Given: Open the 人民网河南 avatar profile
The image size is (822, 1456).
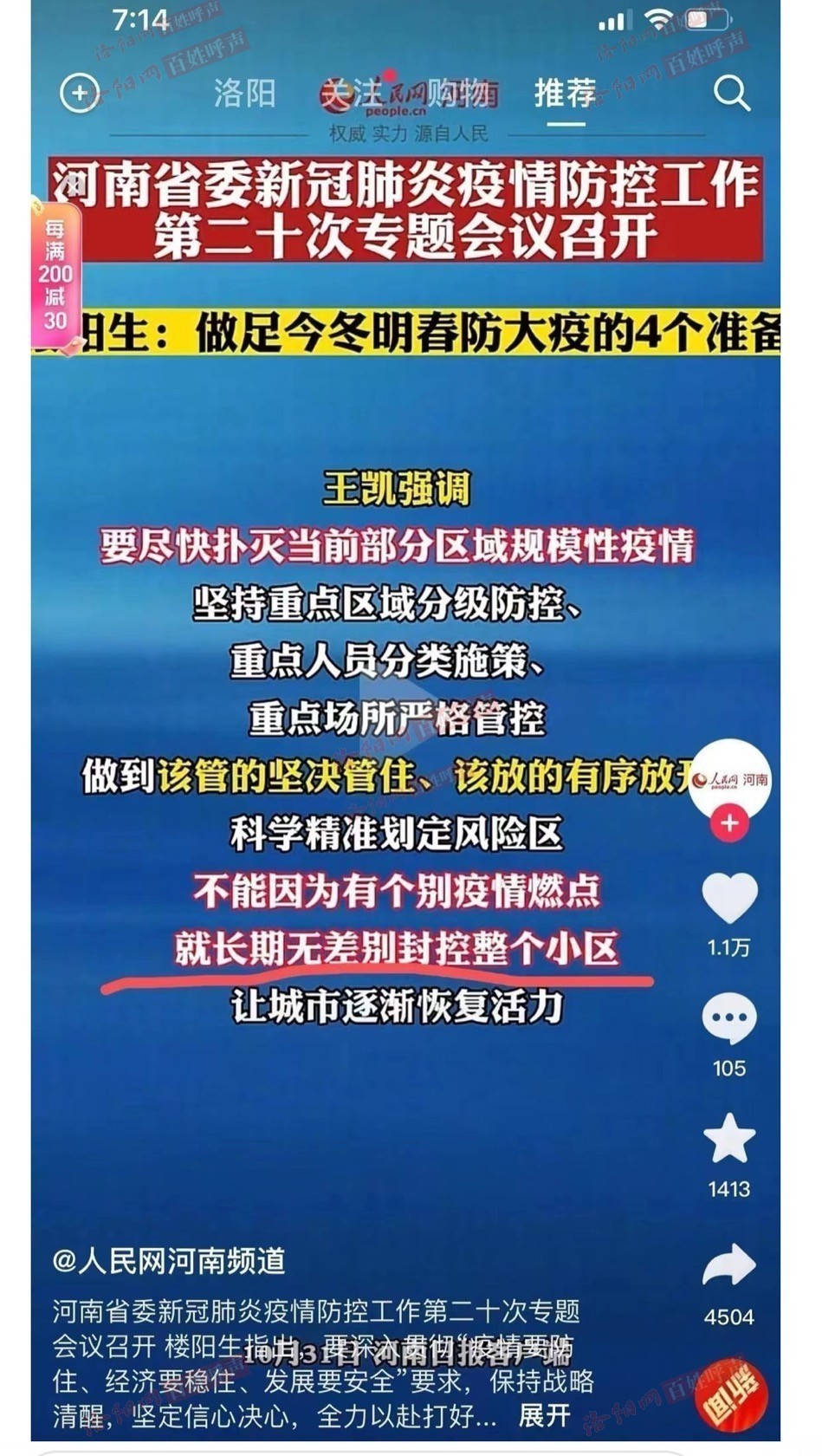Looking at the screenshot, I should click(729, 779).
